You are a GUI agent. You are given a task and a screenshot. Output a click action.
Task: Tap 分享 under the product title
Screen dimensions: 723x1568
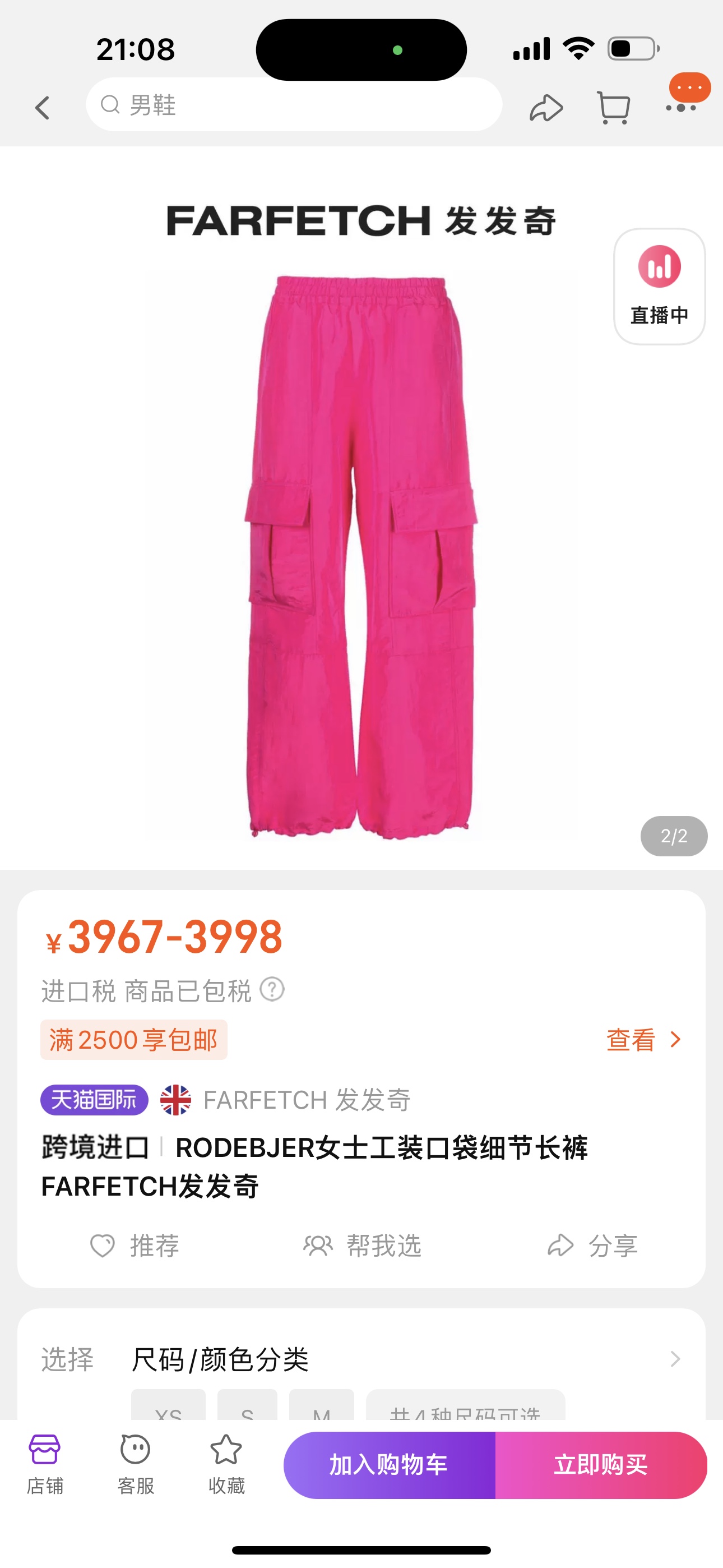[x=592, y=1246]
